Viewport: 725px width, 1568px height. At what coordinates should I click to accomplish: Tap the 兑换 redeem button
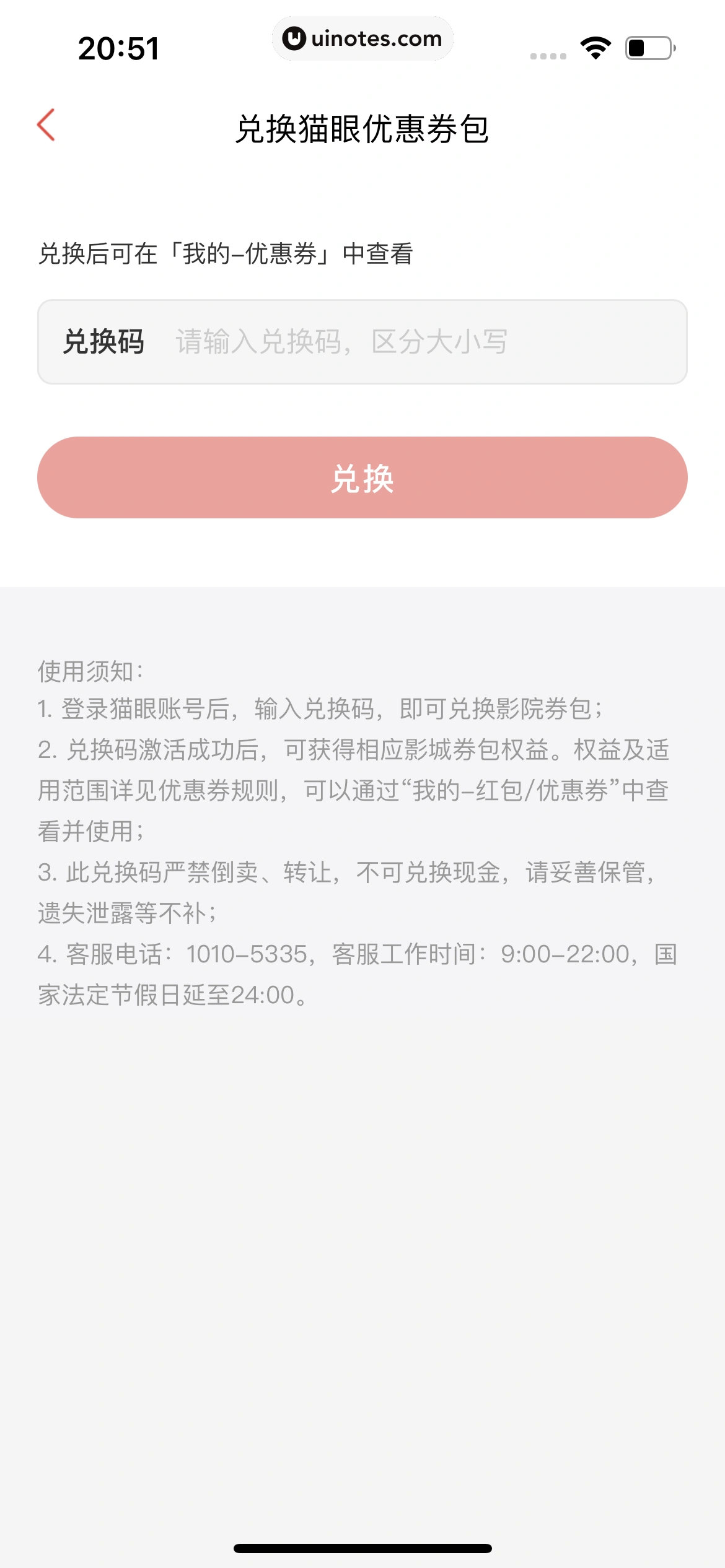click(362, 478)
